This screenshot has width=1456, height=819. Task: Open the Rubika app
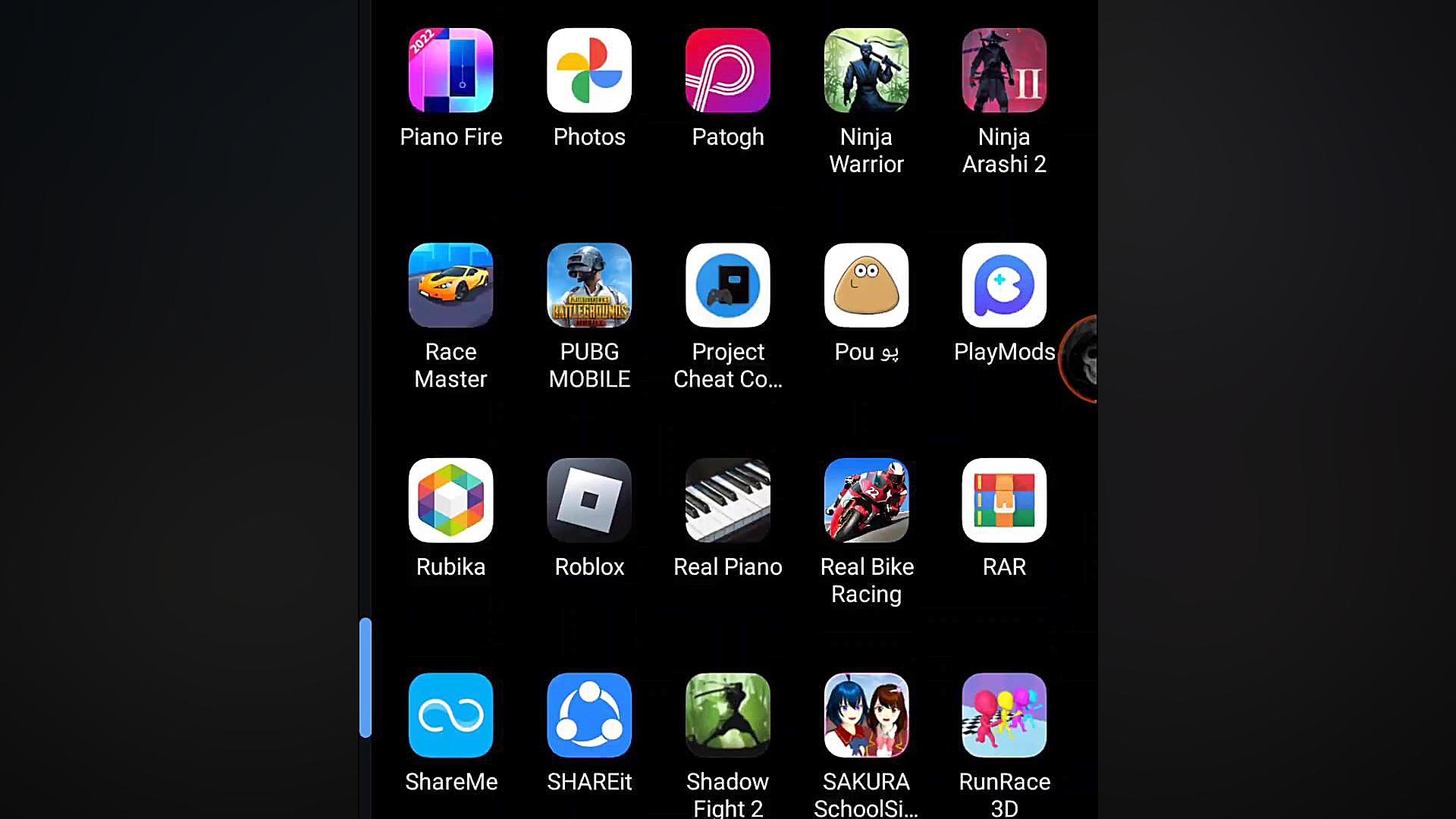point(450,500)
